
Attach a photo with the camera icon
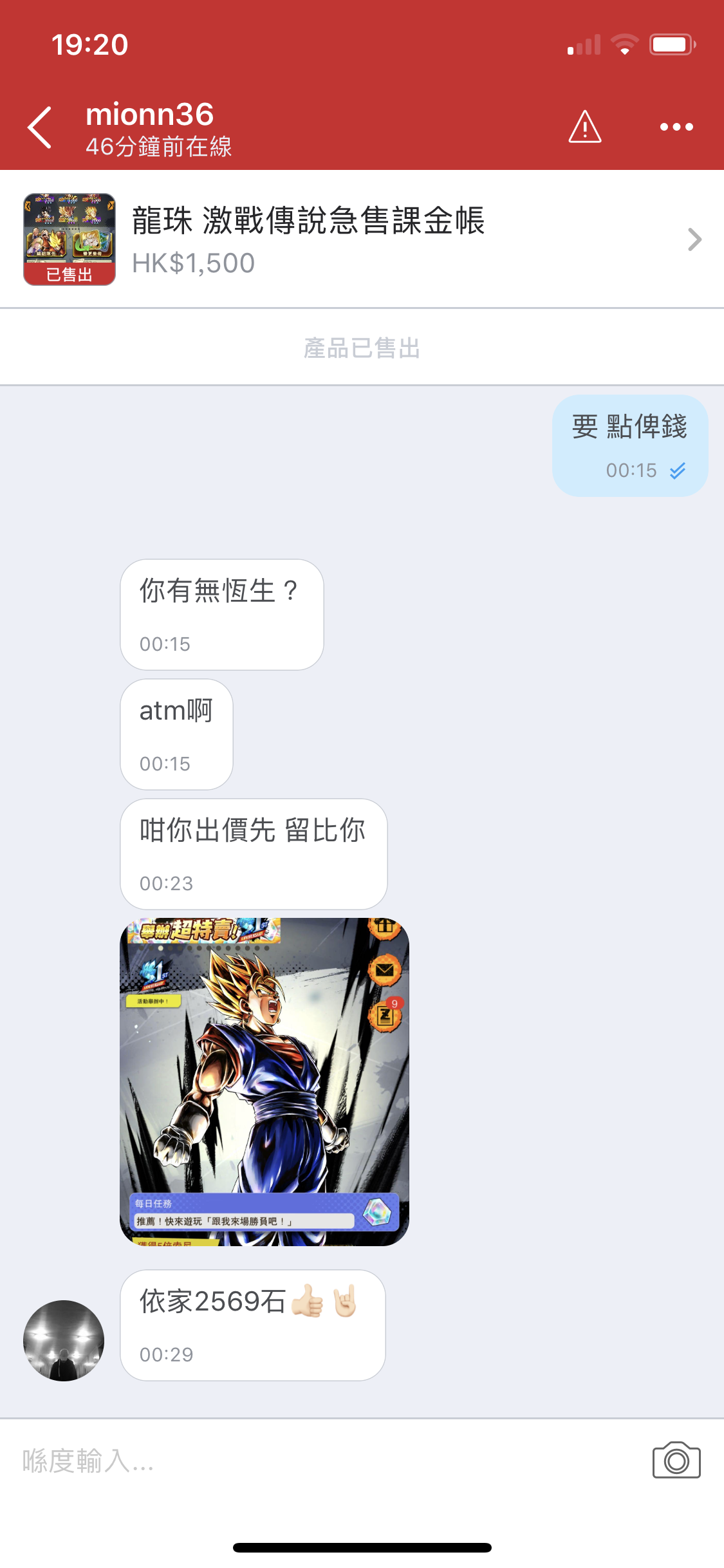click(676, 1461)
